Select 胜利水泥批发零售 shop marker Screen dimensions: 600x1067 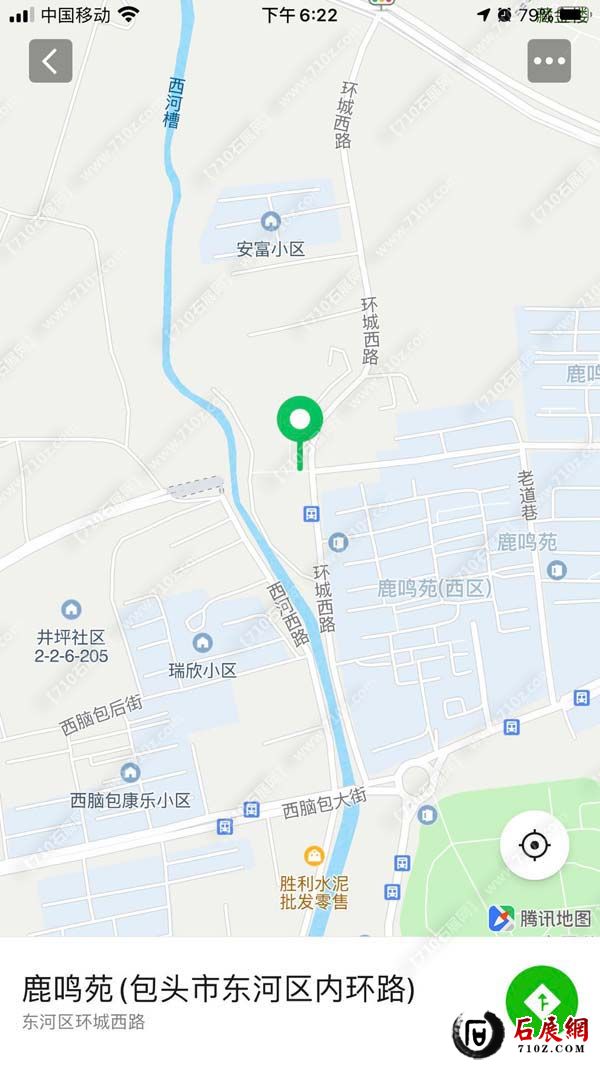[314, 855]
